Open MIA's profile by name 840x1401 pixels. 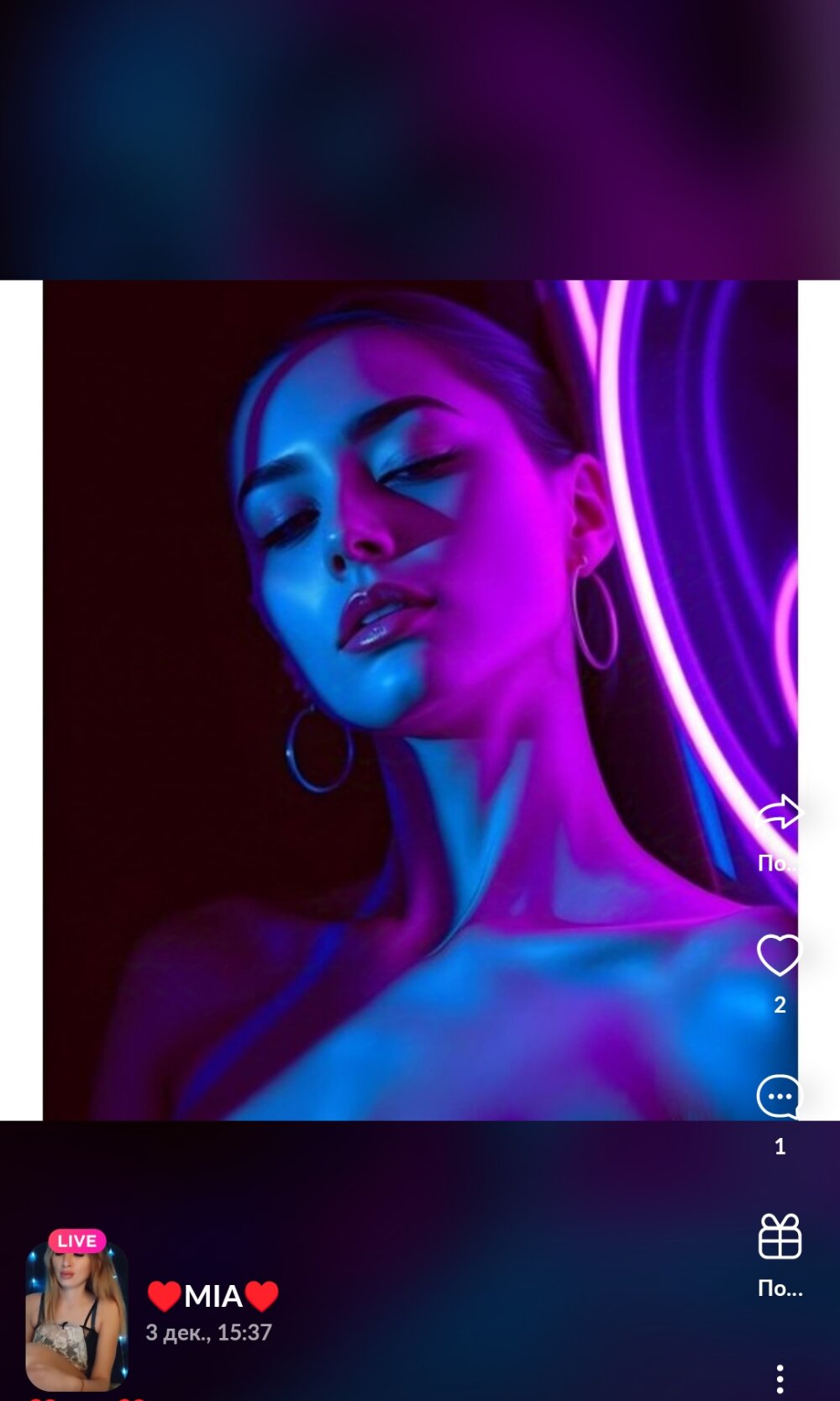pyautogui.click(x=213, y=1297)
